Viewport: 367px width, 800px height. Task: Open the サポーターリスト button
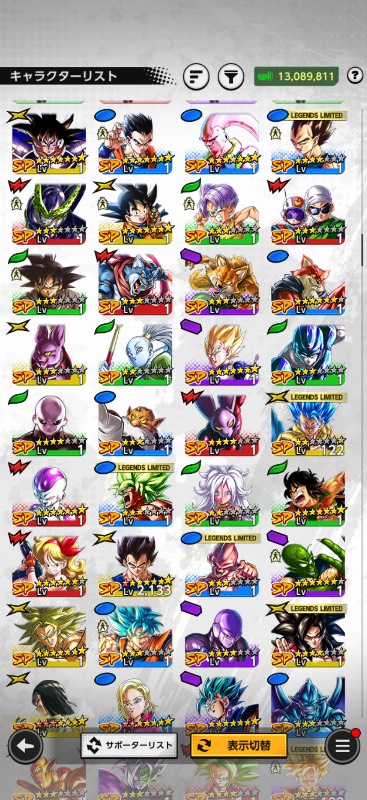click(129, 745)
